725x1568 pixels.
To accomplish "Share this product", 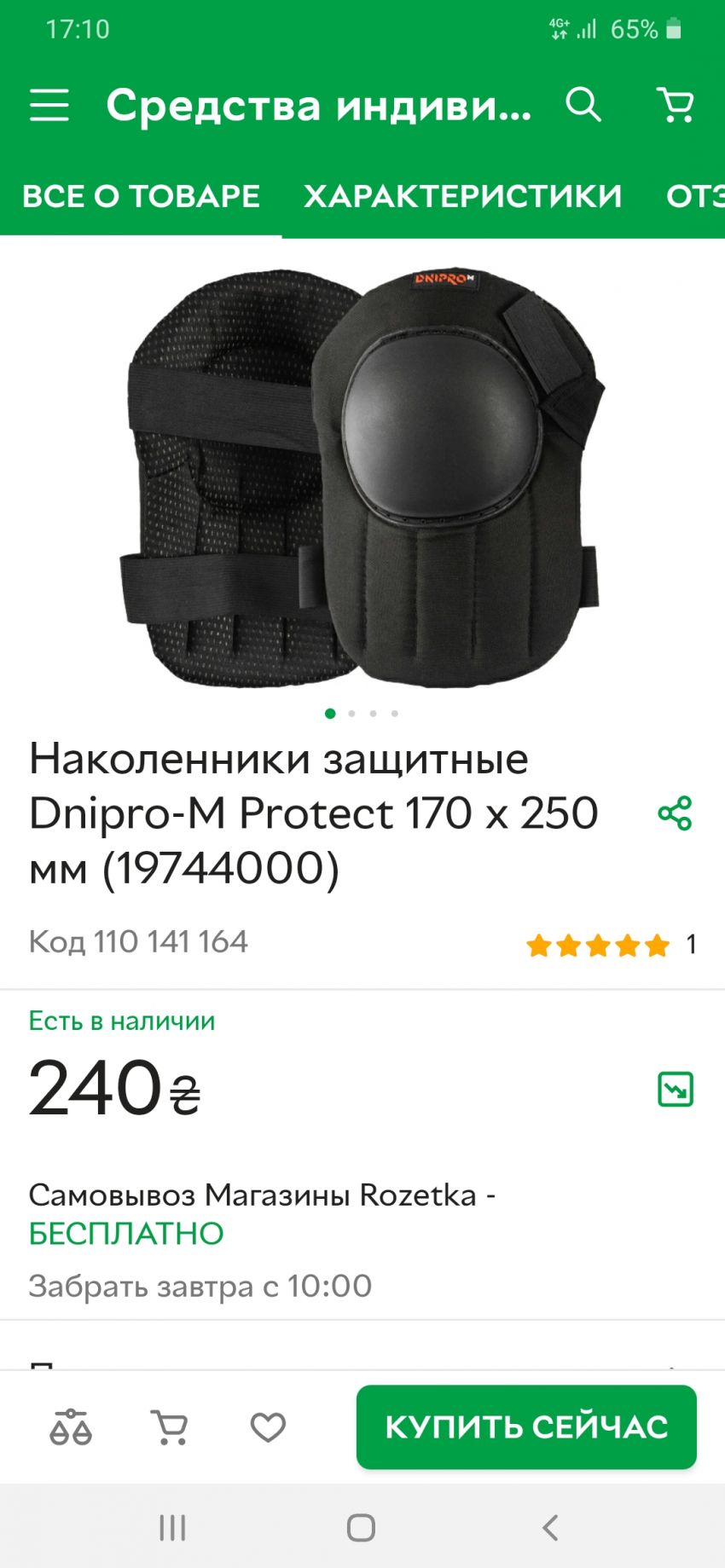I will tap(675, 813).
